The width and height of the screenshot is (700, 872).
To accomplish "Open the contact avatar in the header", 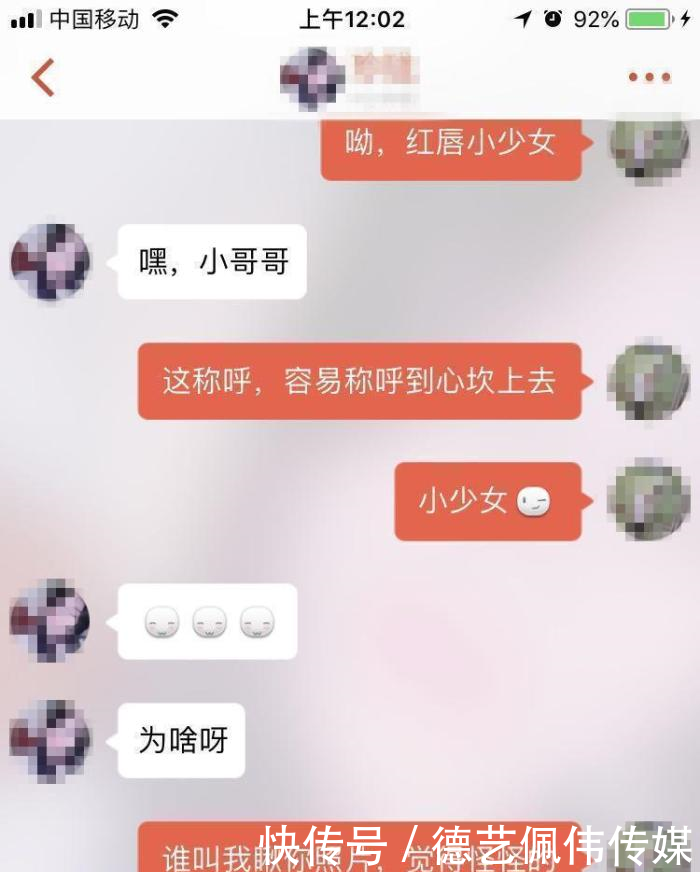I will click(x=312, y=78).
